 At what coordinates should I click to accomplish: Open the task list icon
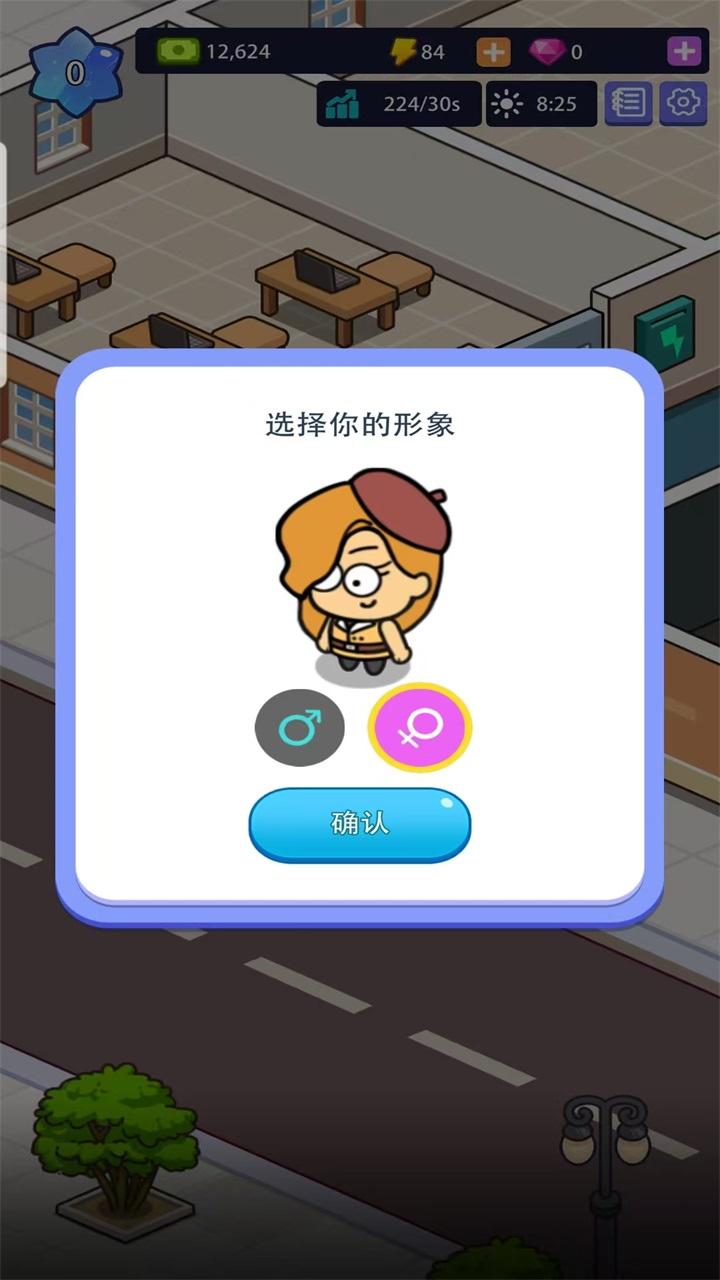click(629, 103)
